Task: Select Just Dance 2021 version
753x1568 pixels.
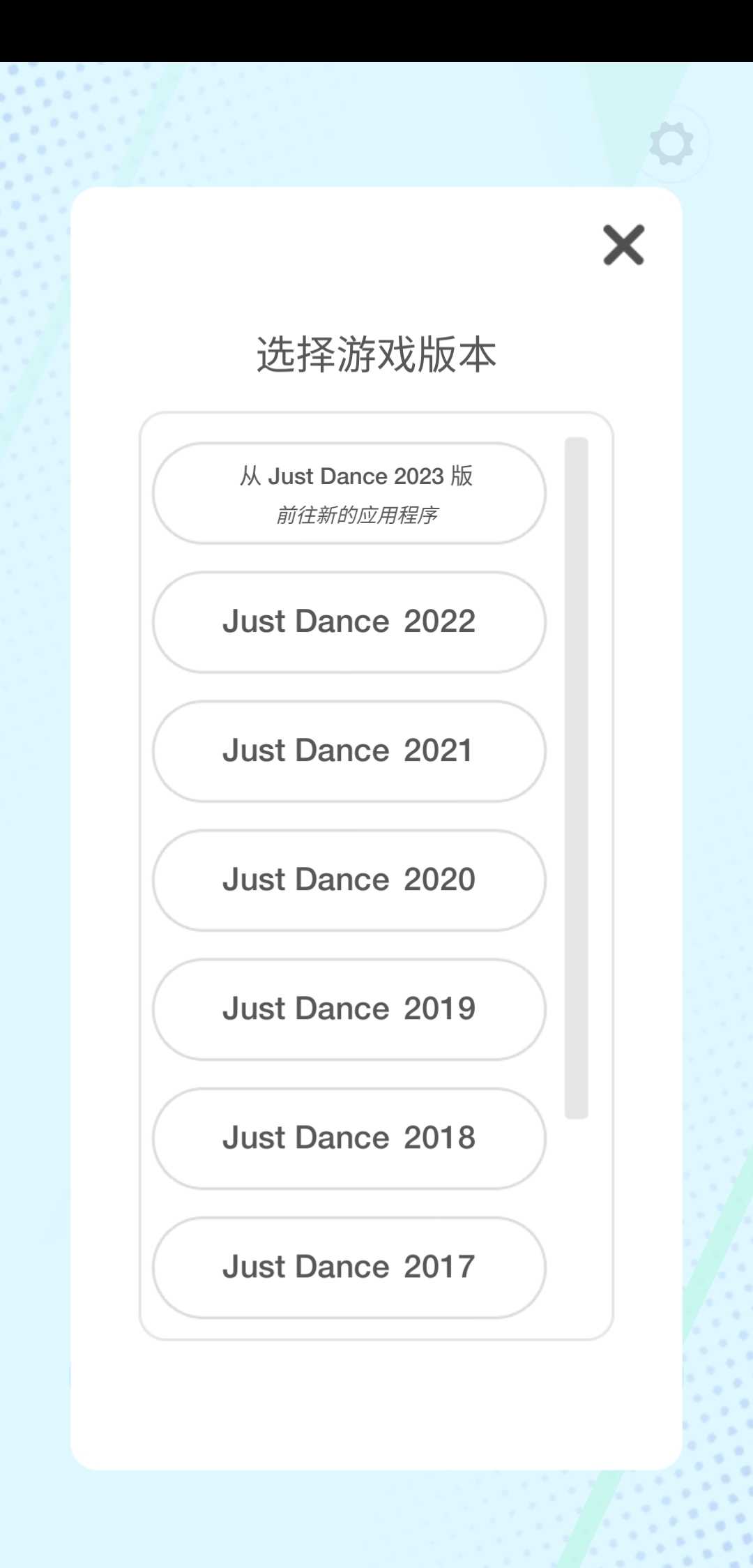Action: coord(349,751)
